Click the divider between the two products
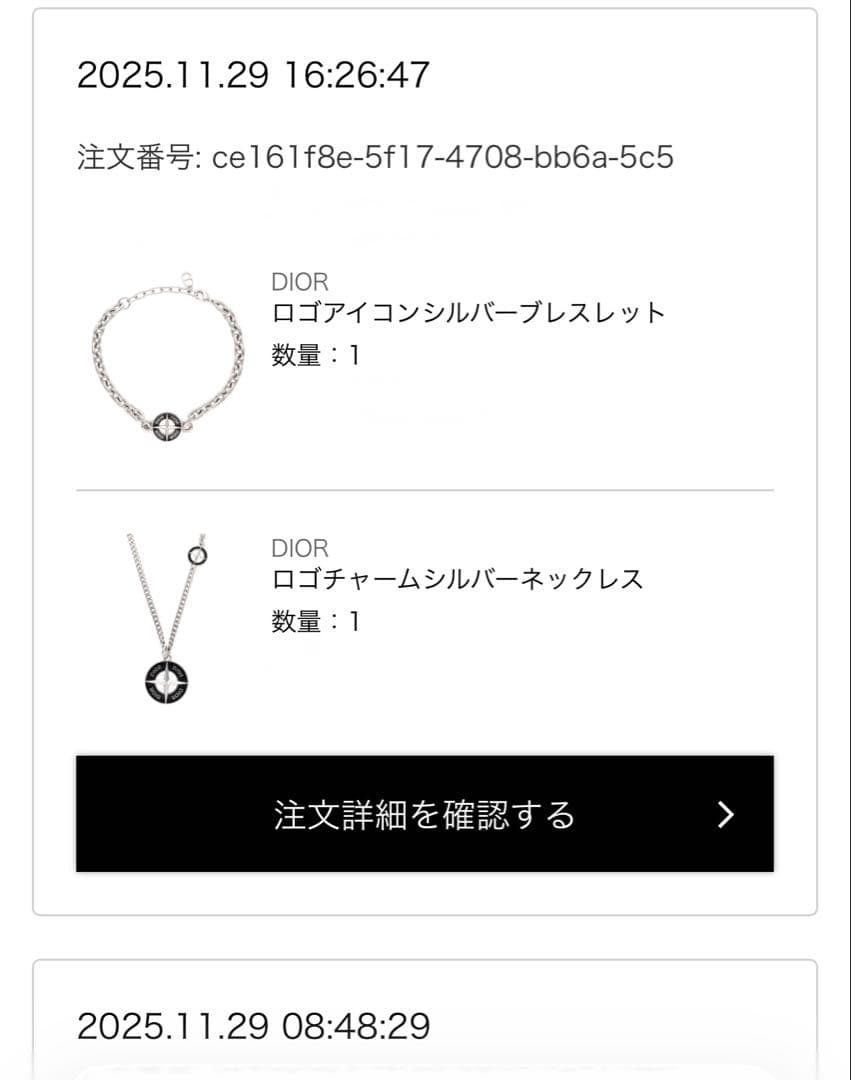 click(x=425, y=490)
